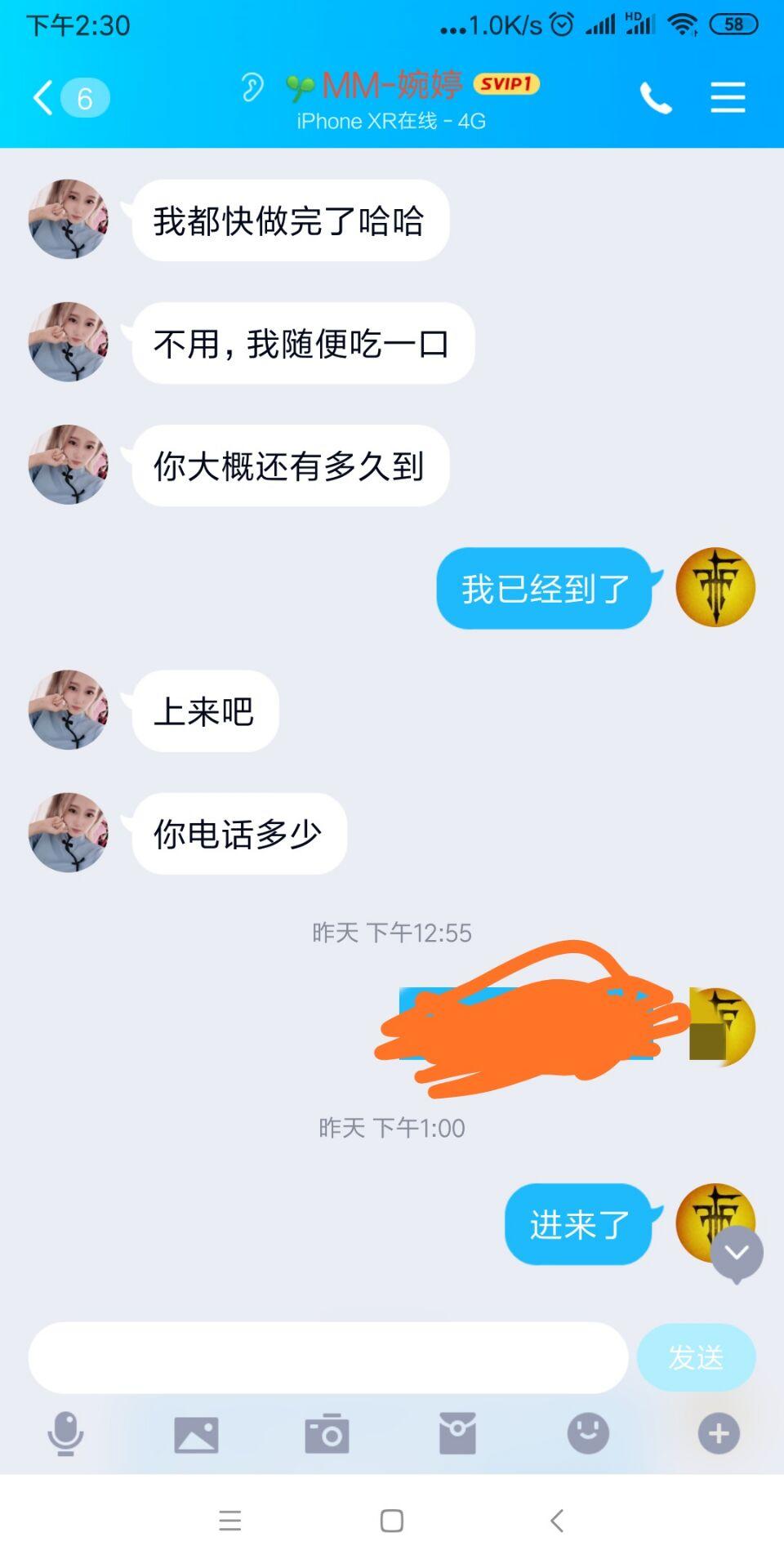This screenshot has width=784, height=1568.
Task: Open the chat settings menu
Action: 727,97
